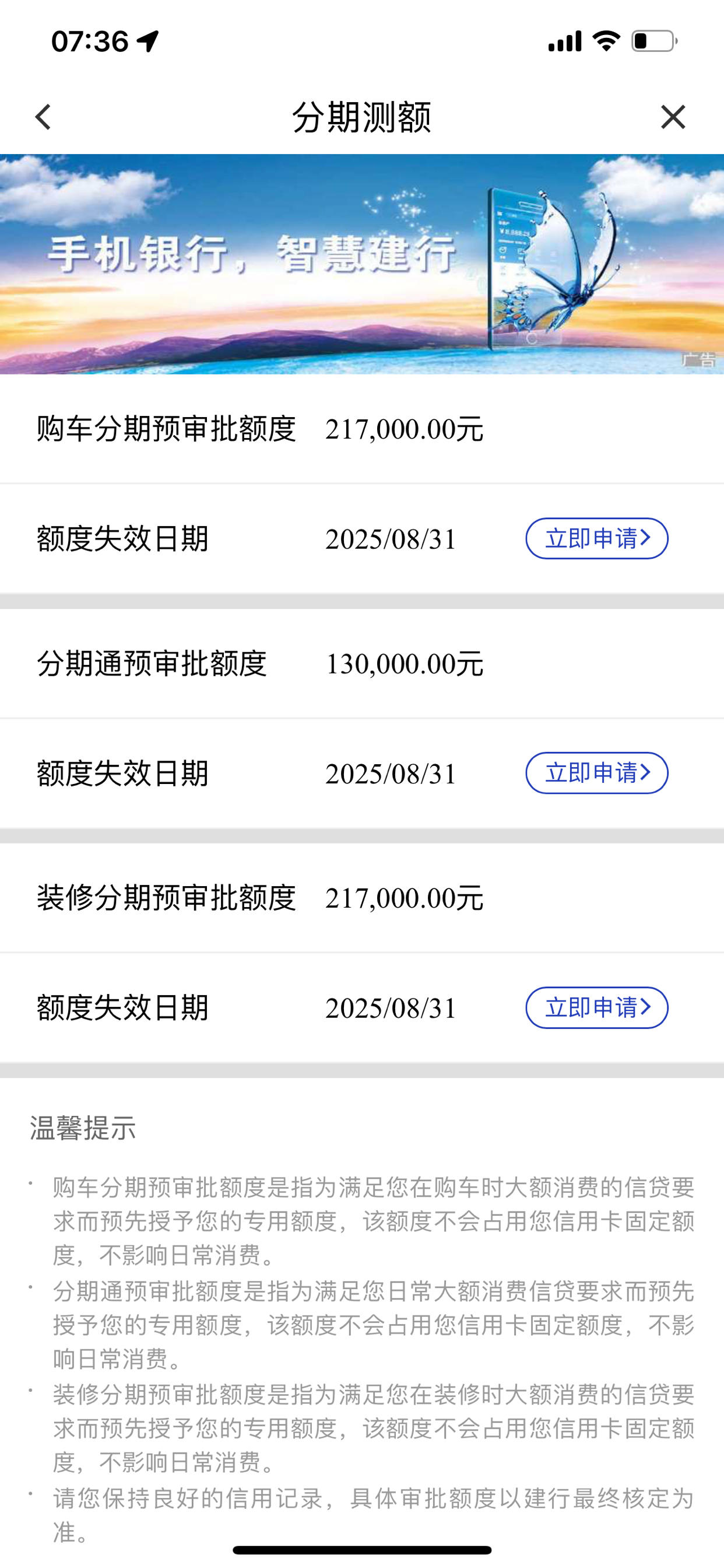Close the 分期测额 page
Screen dimensions: 724x1568
coord(673,117)
